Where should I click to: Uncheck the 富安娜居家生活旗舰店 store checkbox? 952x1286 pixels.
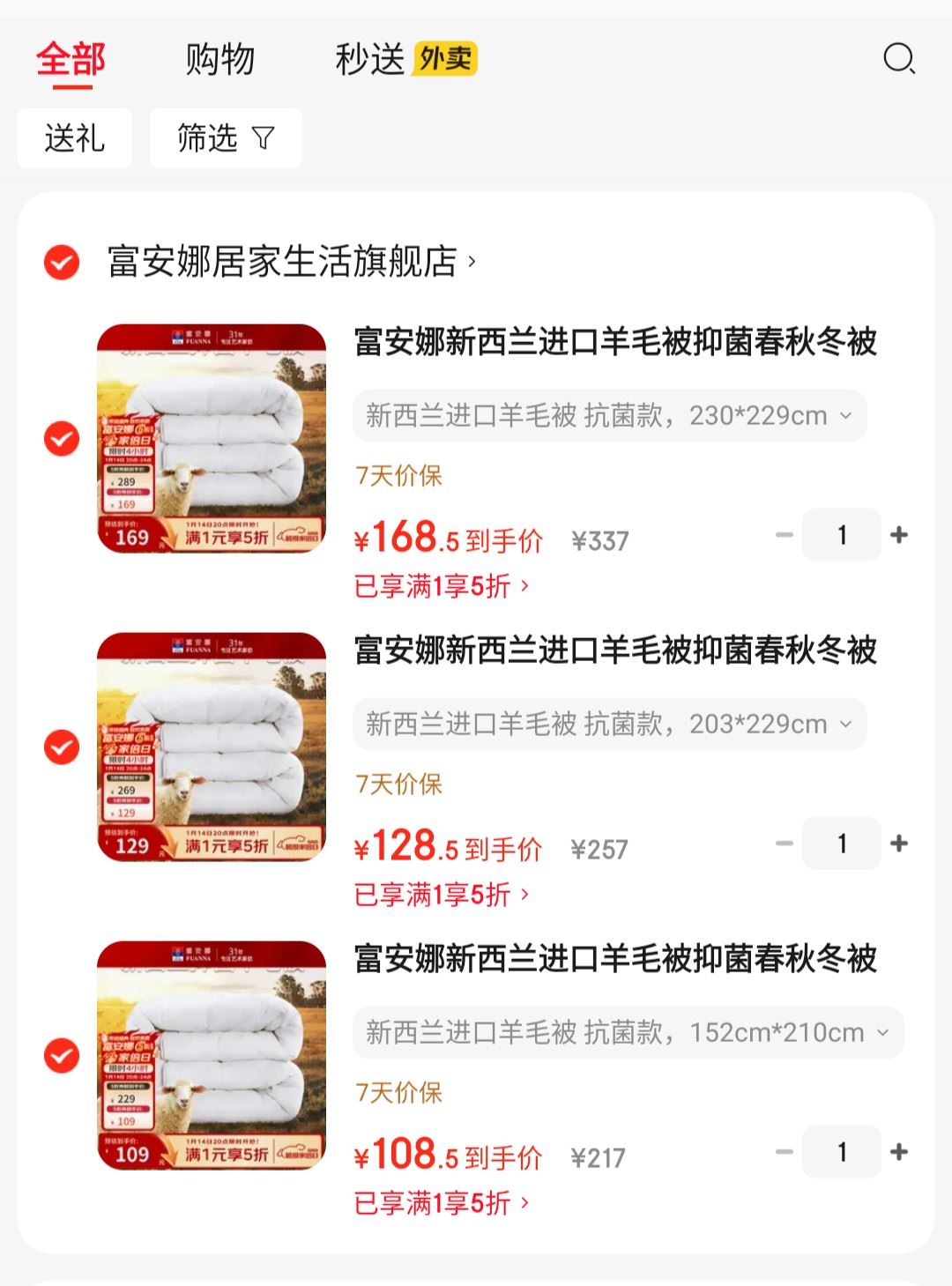pyautogui.click(x=62, y=262)
